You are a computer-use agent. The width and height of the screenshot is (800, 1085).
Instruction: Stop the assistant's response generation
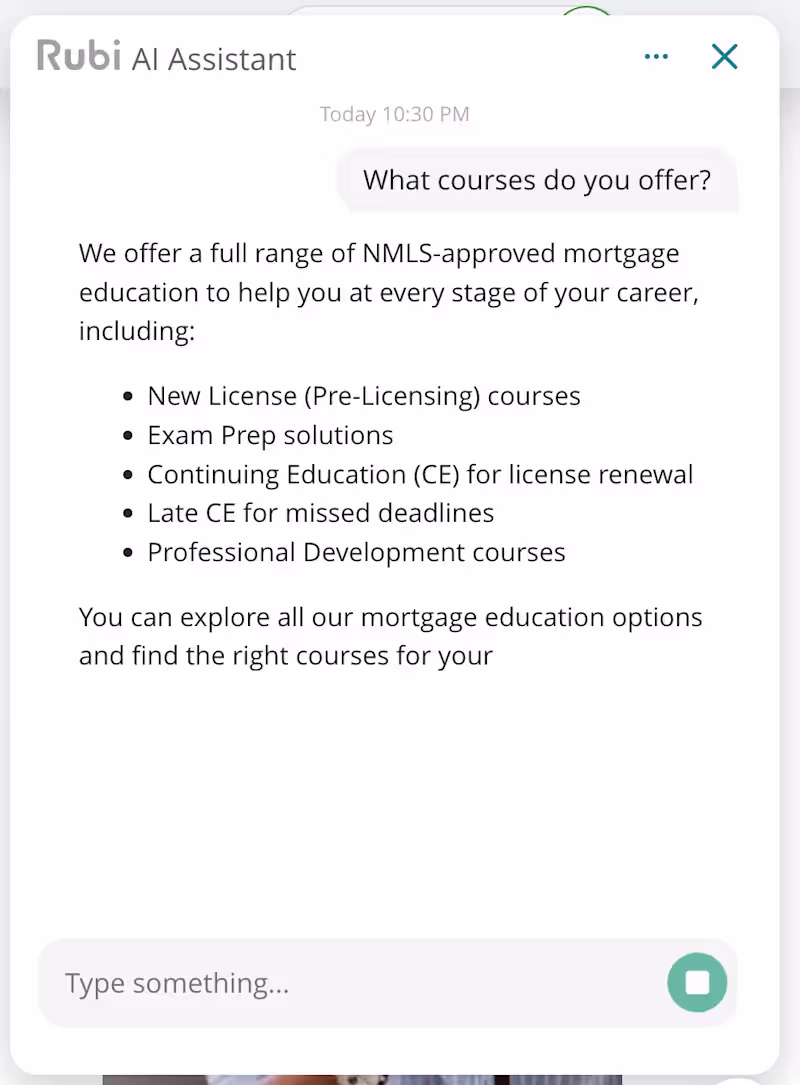(697, 983)
